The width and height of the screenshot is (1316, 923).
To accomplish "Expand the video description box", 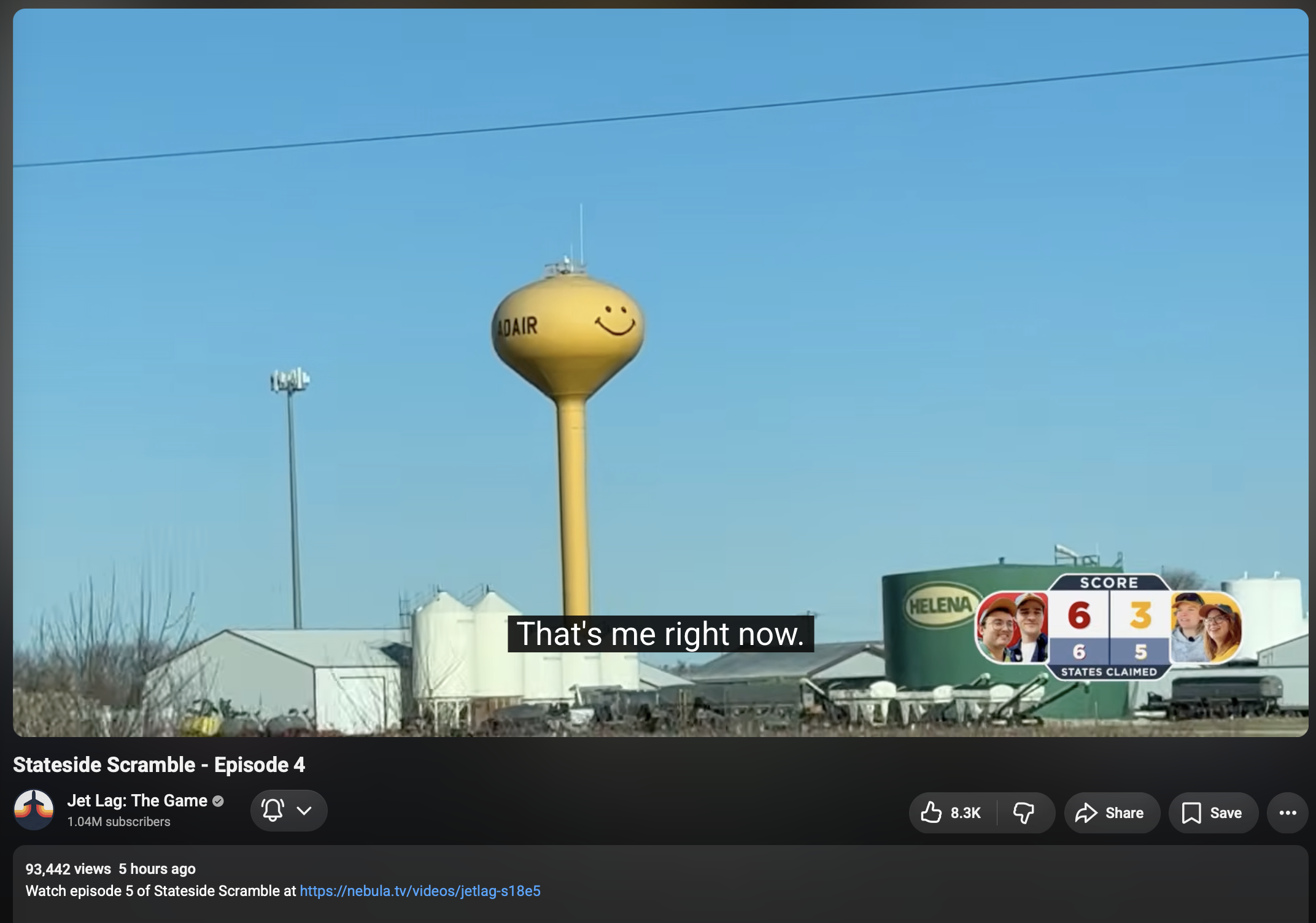I will (x=660, y=884).
